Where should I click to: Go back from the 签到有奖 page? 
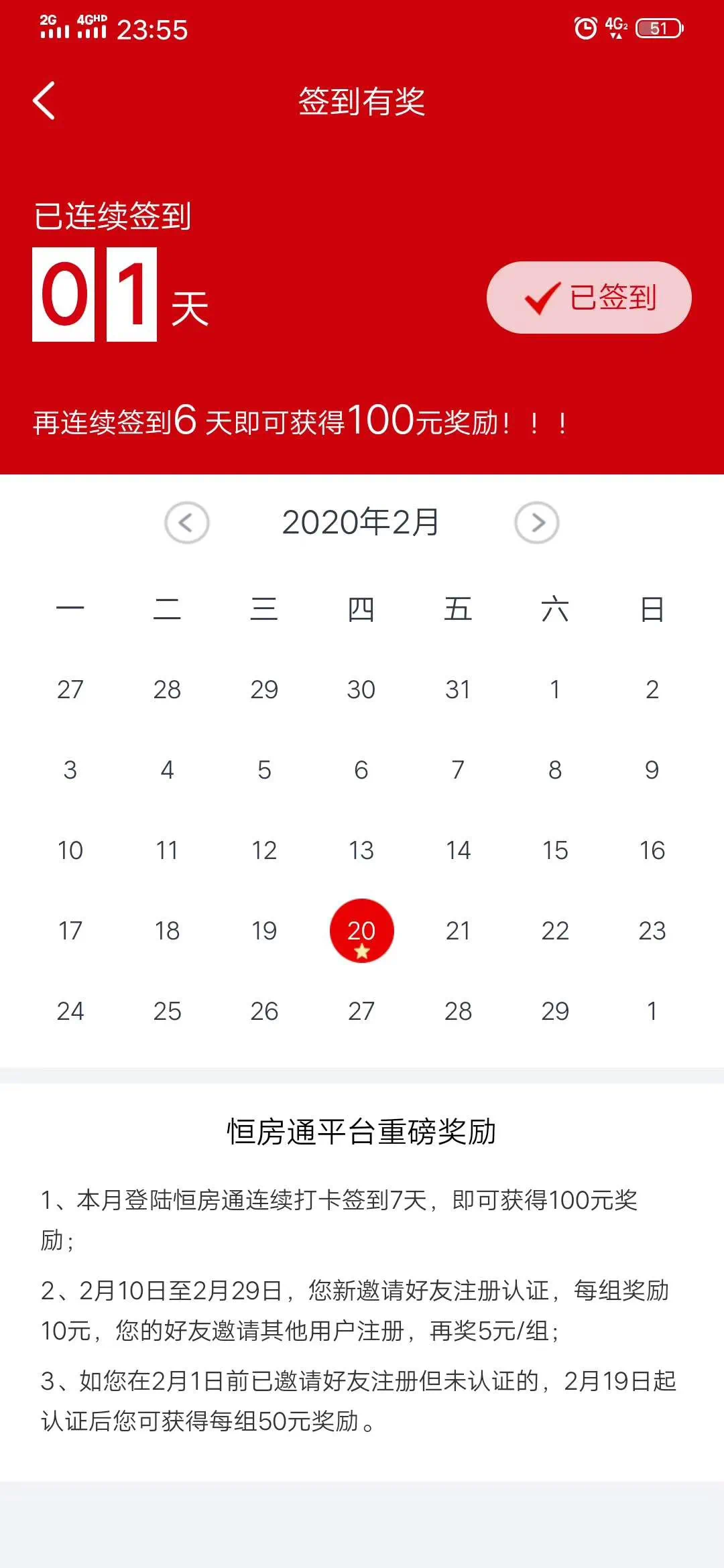point(44,101)
